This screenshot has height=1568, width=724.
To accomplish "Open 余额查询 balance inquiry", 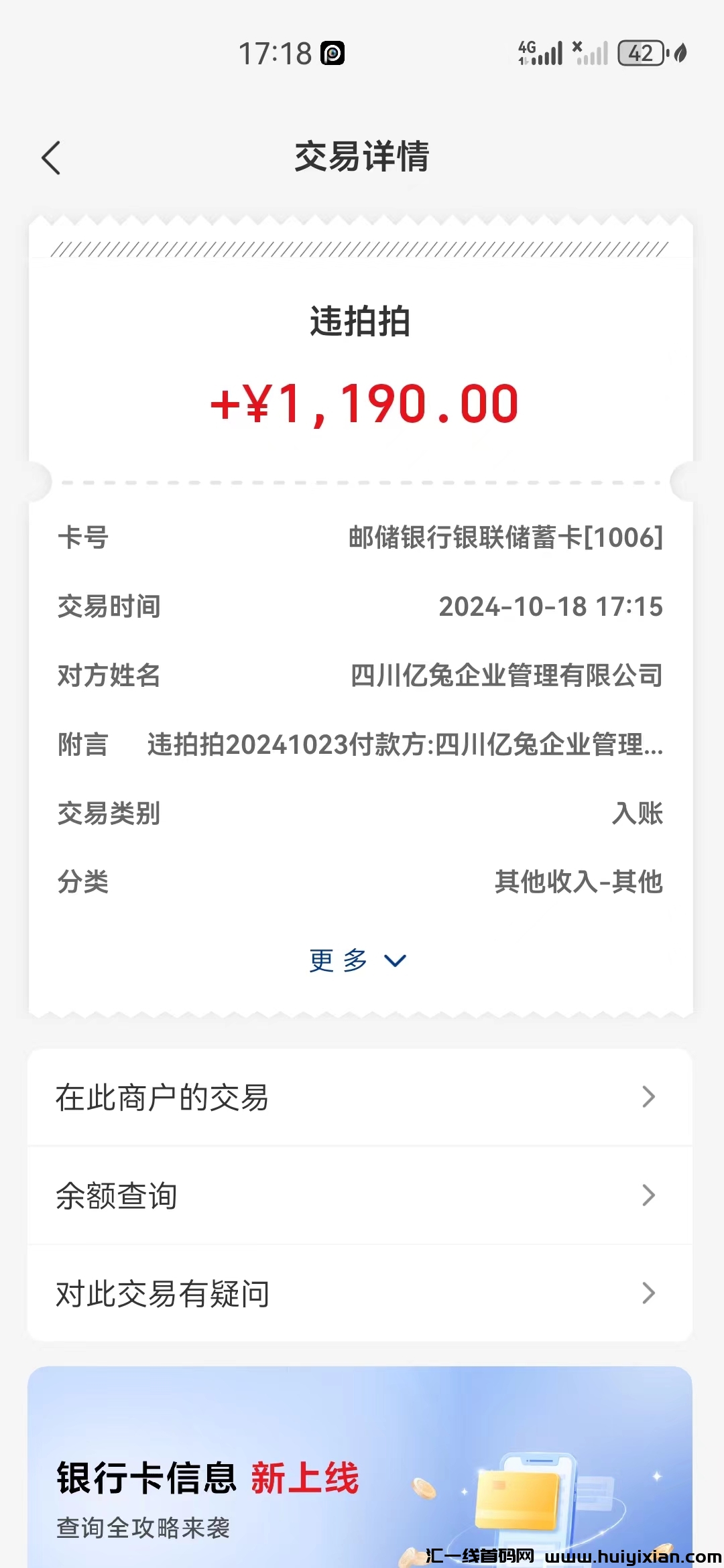I will pos(360,1195).
